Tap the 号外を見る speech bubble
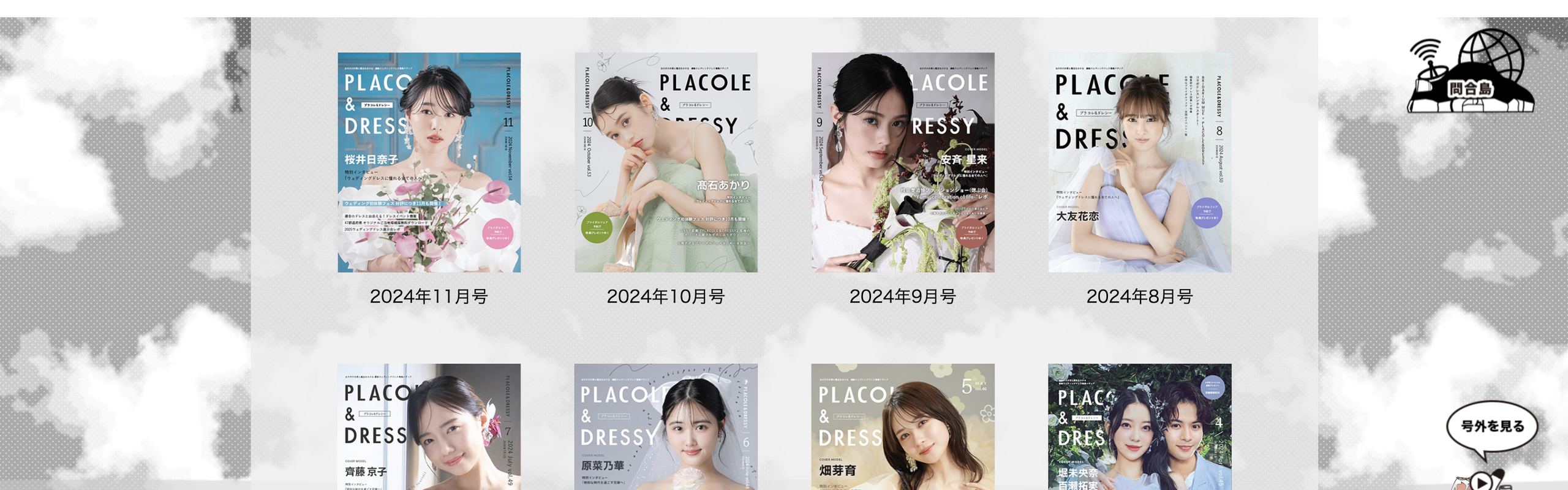The image size is (1568, 490). pos(1492,427)
